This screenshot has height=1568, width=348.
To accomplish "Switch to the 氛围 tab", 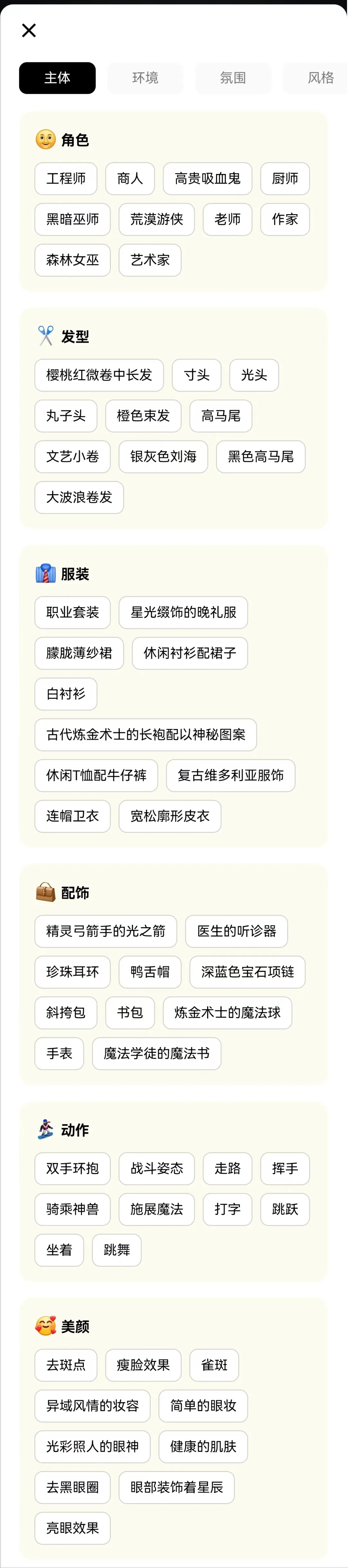I will (233, 78).
